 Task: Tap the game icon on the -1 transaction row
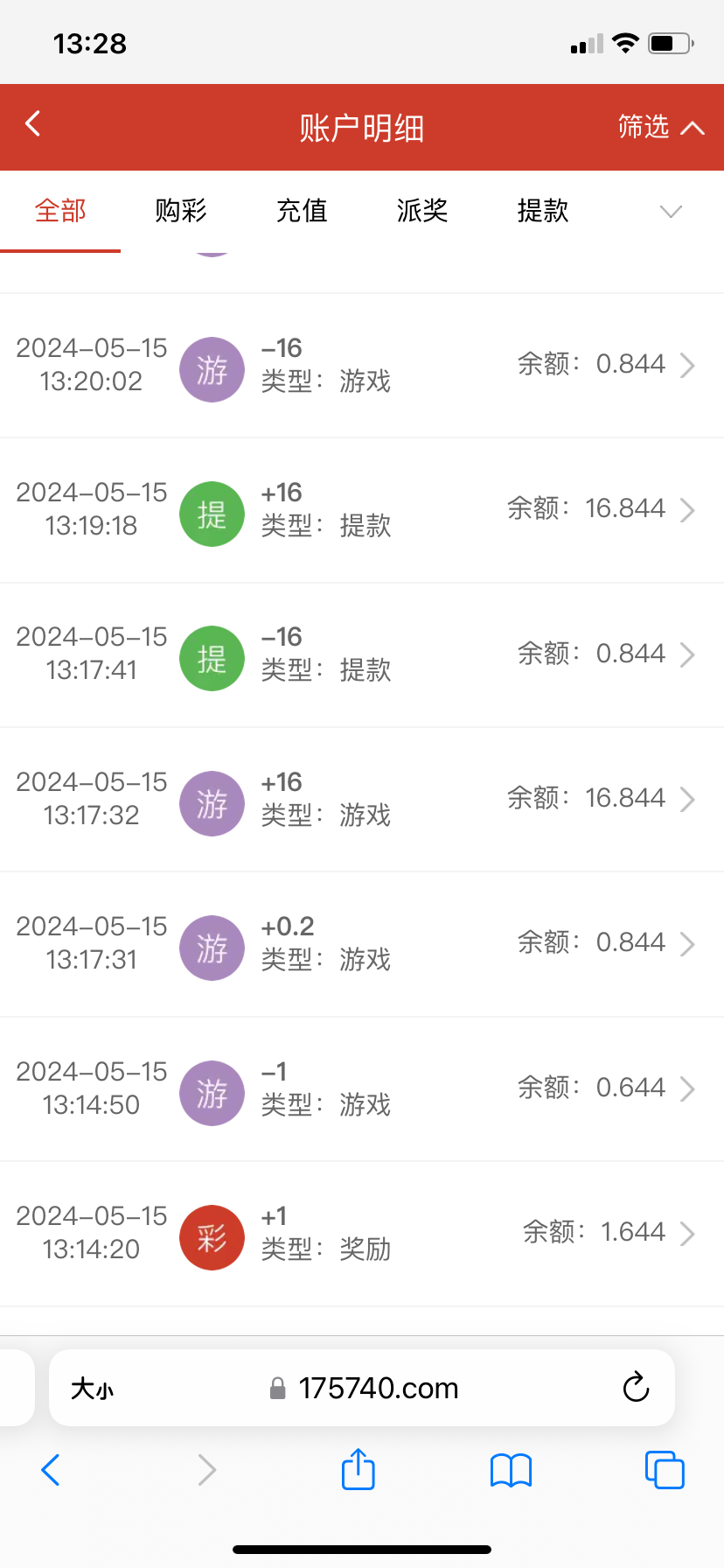tap(212, 1093)
